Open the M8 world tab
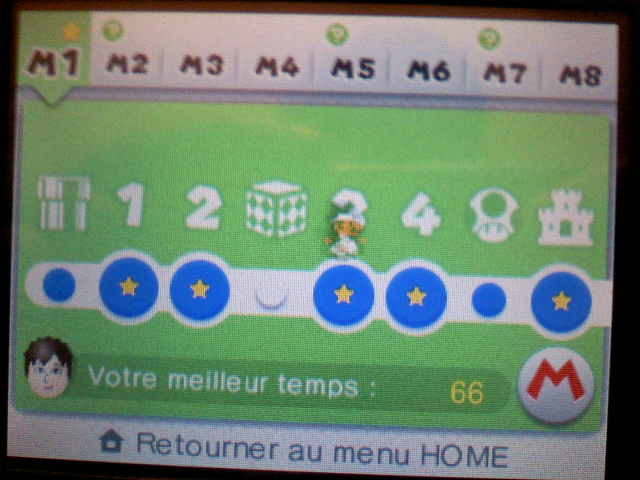640x480 pixels. pos(579,74)
